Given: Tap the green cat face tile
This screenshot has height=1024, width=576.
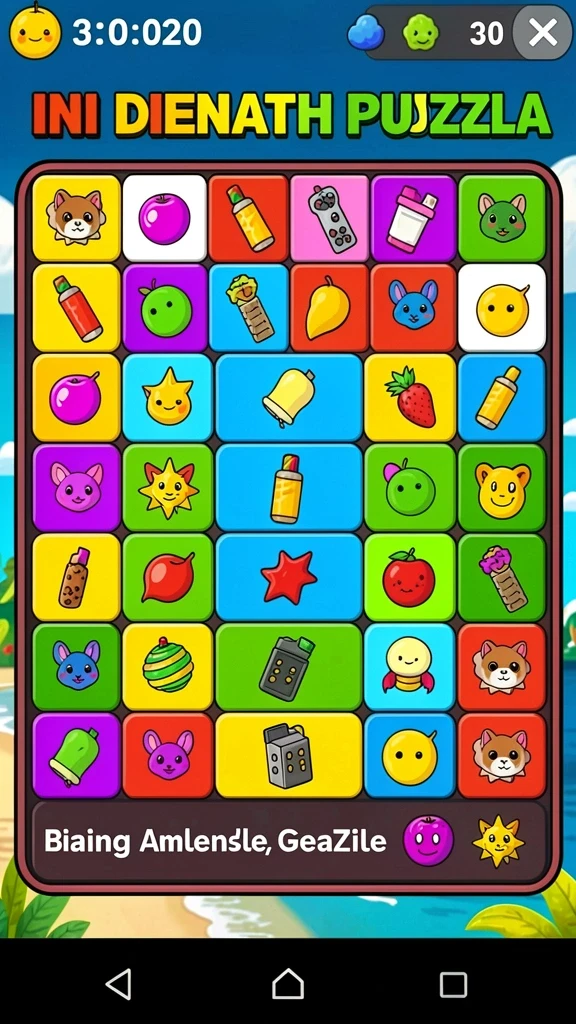Looking at the screenshot, I should coord(502,219).
